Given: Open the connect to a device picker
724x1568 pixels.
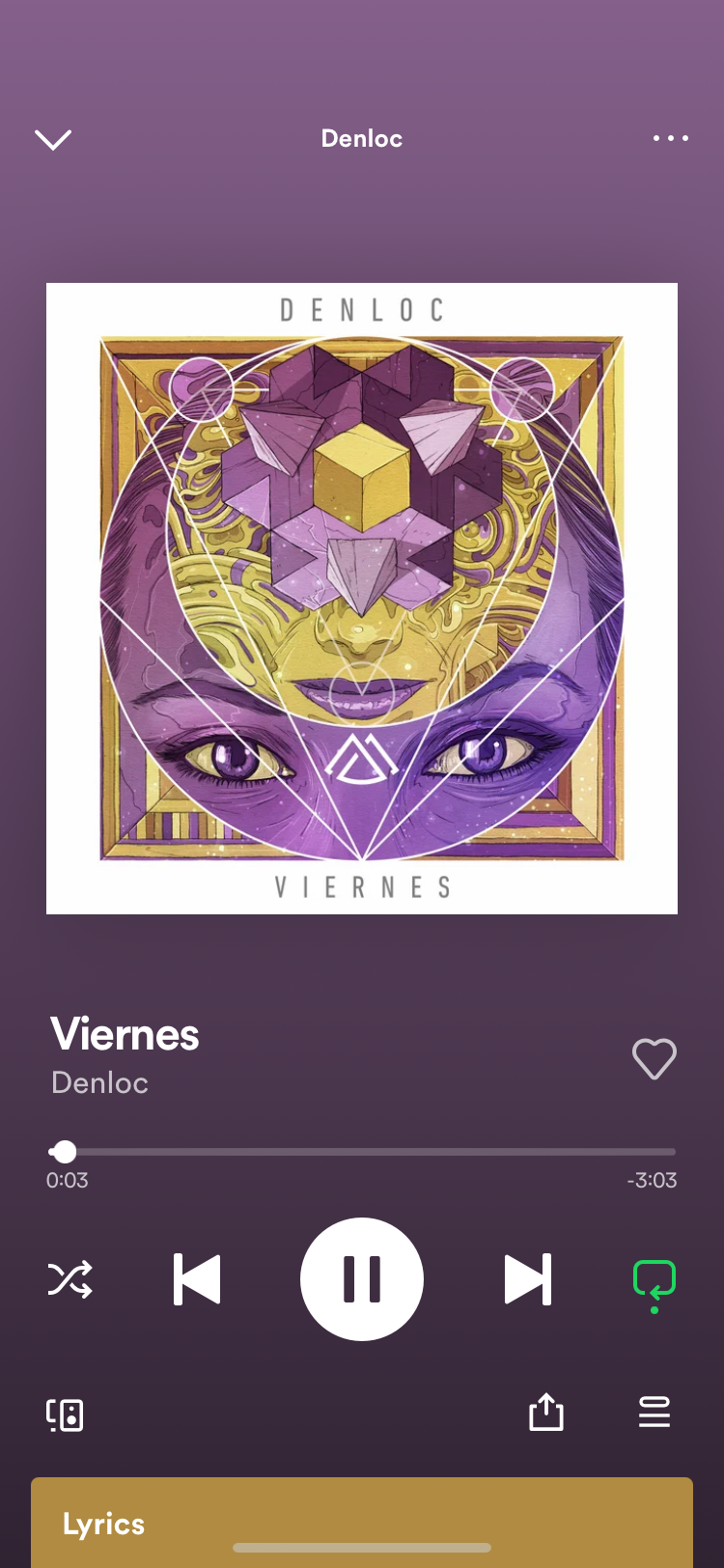Looking at the screenshot, I should coord(65,1415).
